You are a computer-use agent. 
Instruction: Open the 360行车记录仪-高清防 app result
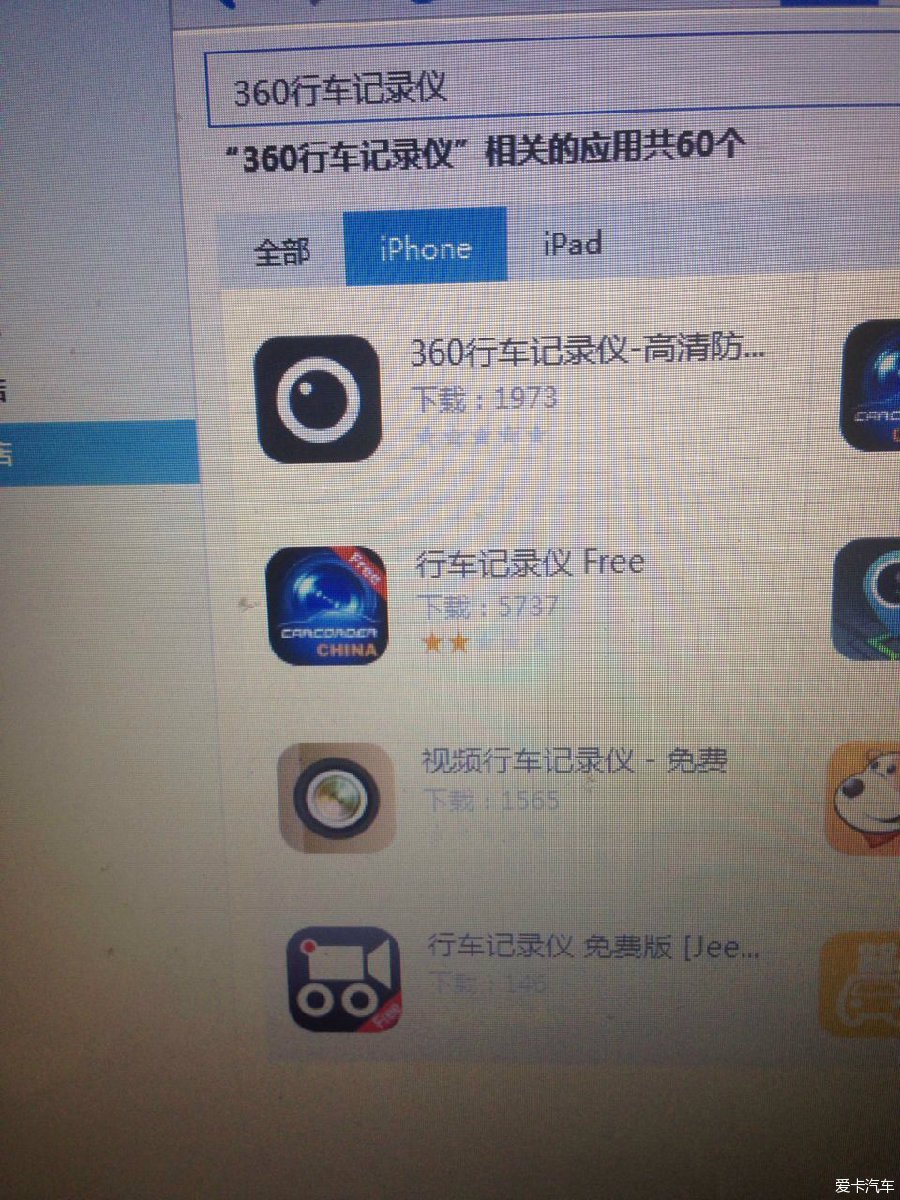(x=588, y=352)
